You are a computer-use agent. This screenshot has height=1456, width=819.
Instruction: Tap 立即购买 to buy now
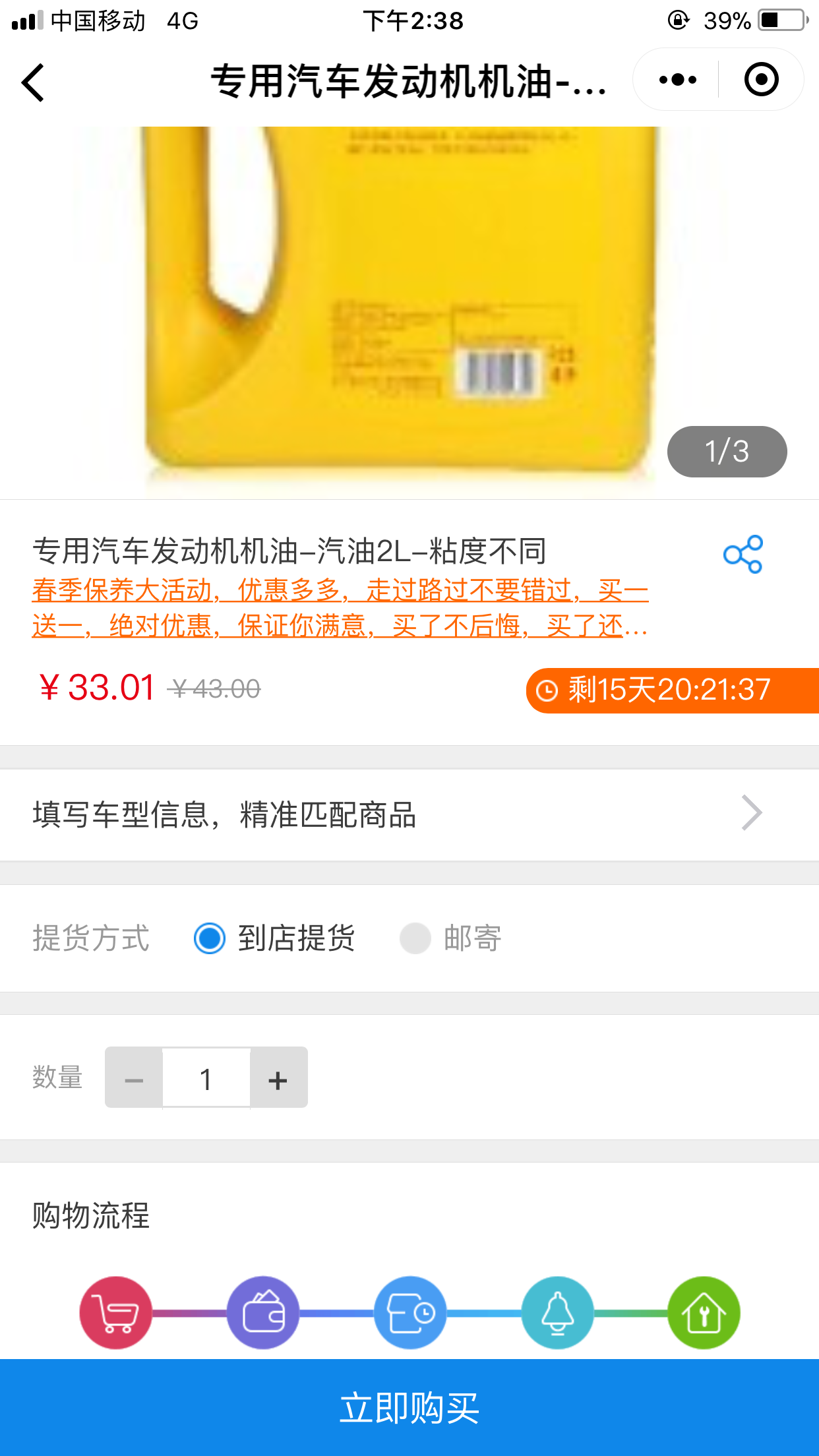point(409,1407)
